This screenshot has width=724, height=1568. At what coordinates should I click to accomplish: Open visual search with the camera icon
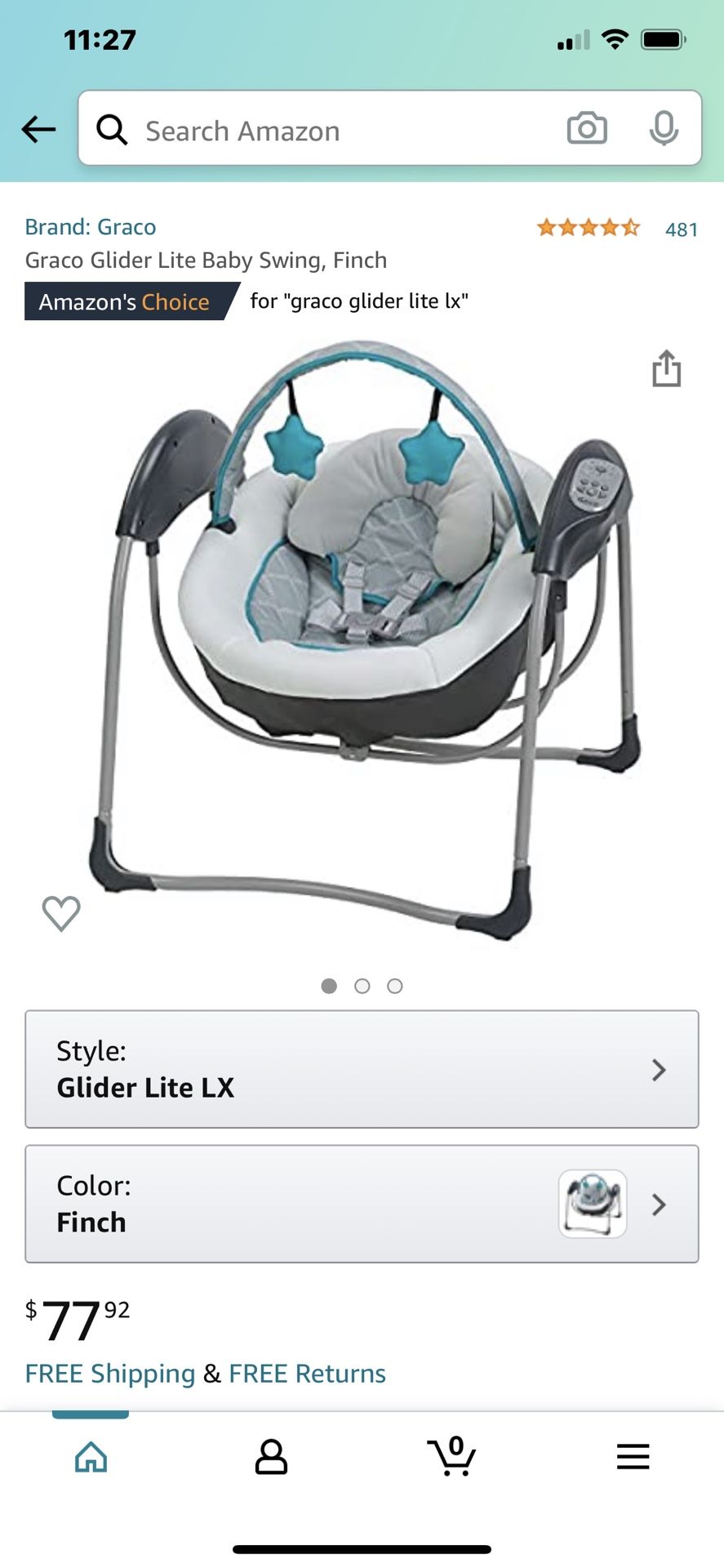(587, 129)
